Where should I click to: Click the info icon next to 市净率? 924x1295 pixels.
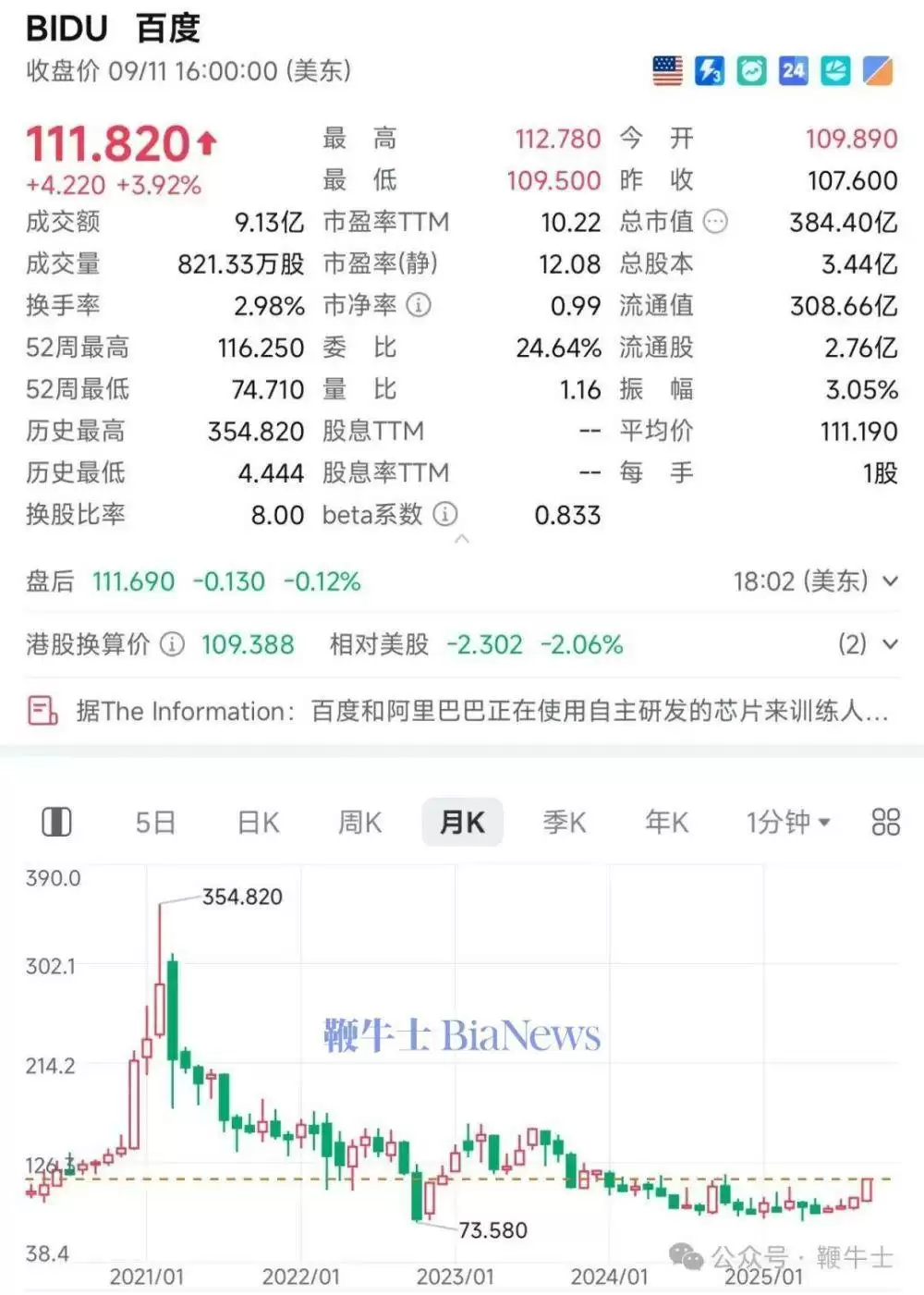click(x=418, y=305)
